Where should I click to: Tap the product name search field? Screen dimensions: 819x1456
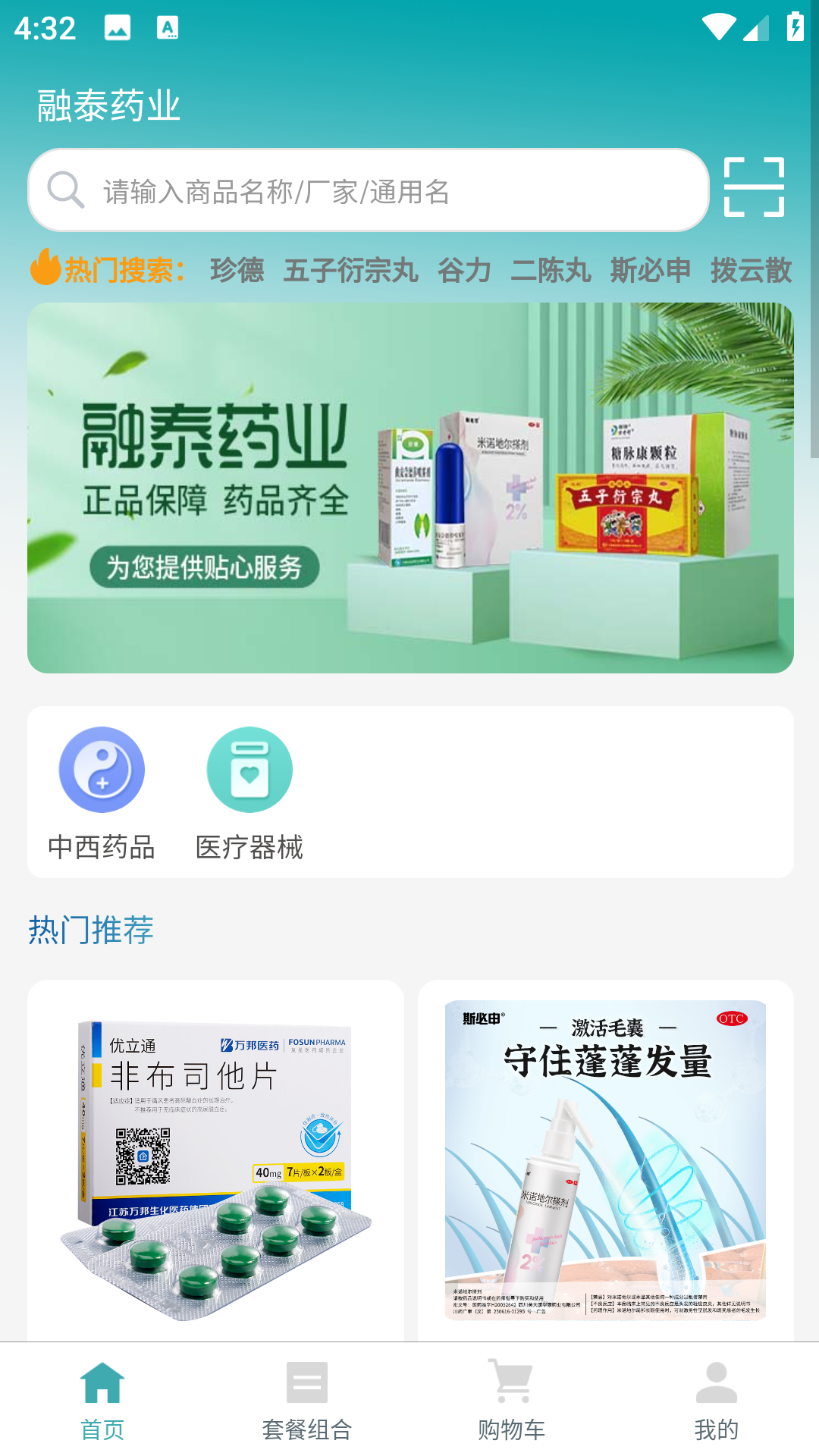(x=368, y=190)
